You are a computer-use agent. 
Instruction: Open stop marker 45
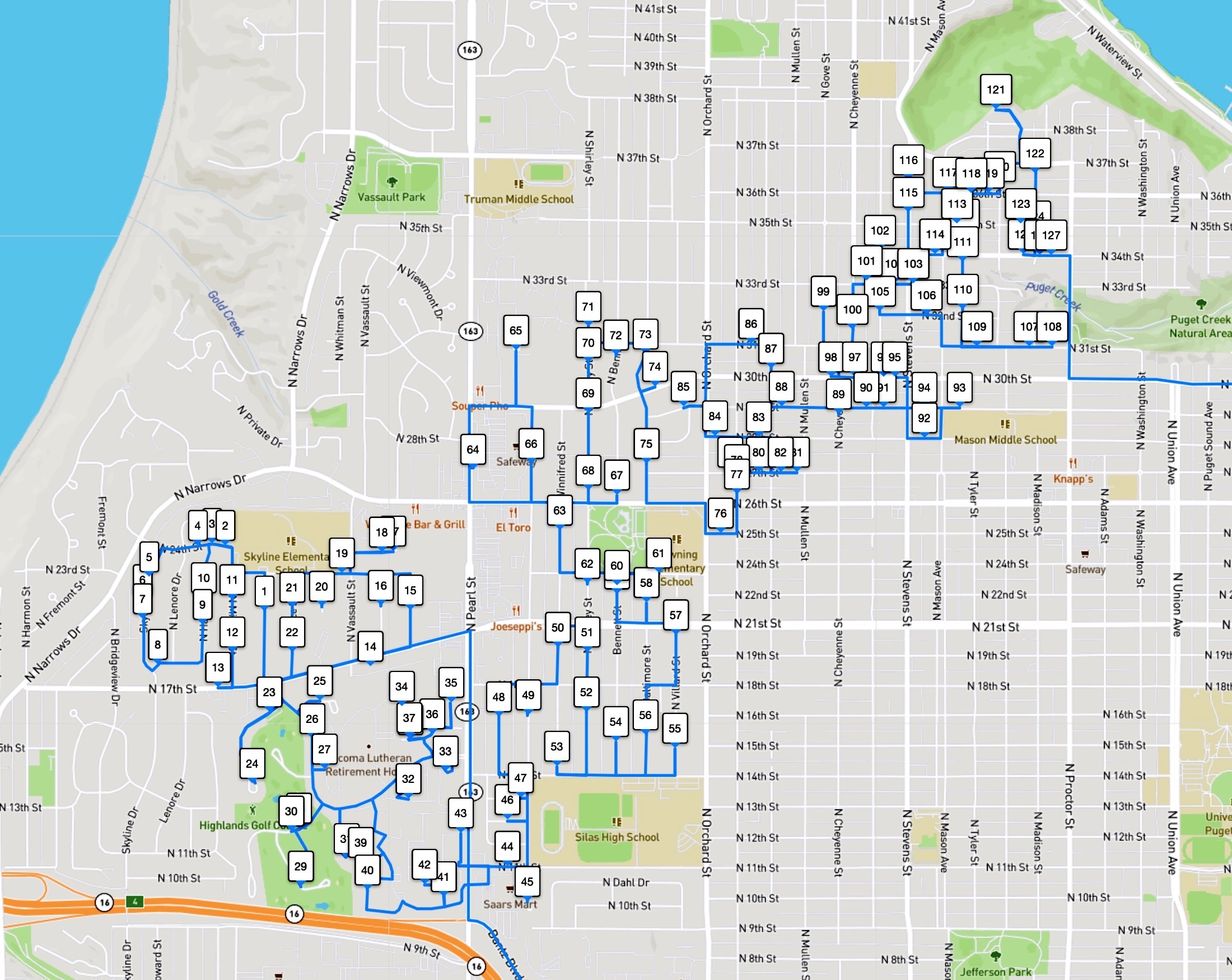[527, 881]
